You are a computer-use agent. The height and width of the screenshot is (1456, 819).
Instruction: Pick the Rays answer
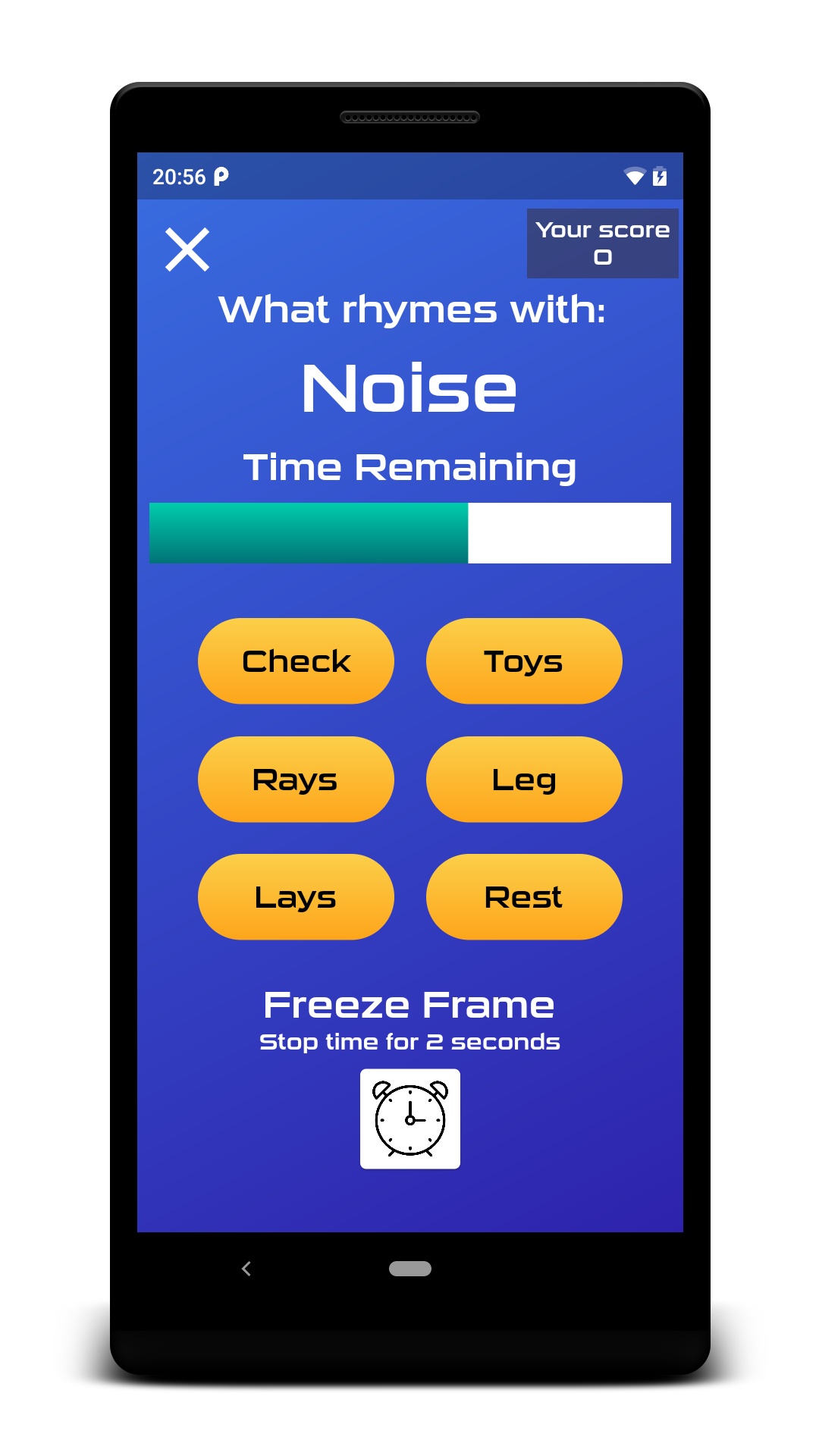(296, 780)
